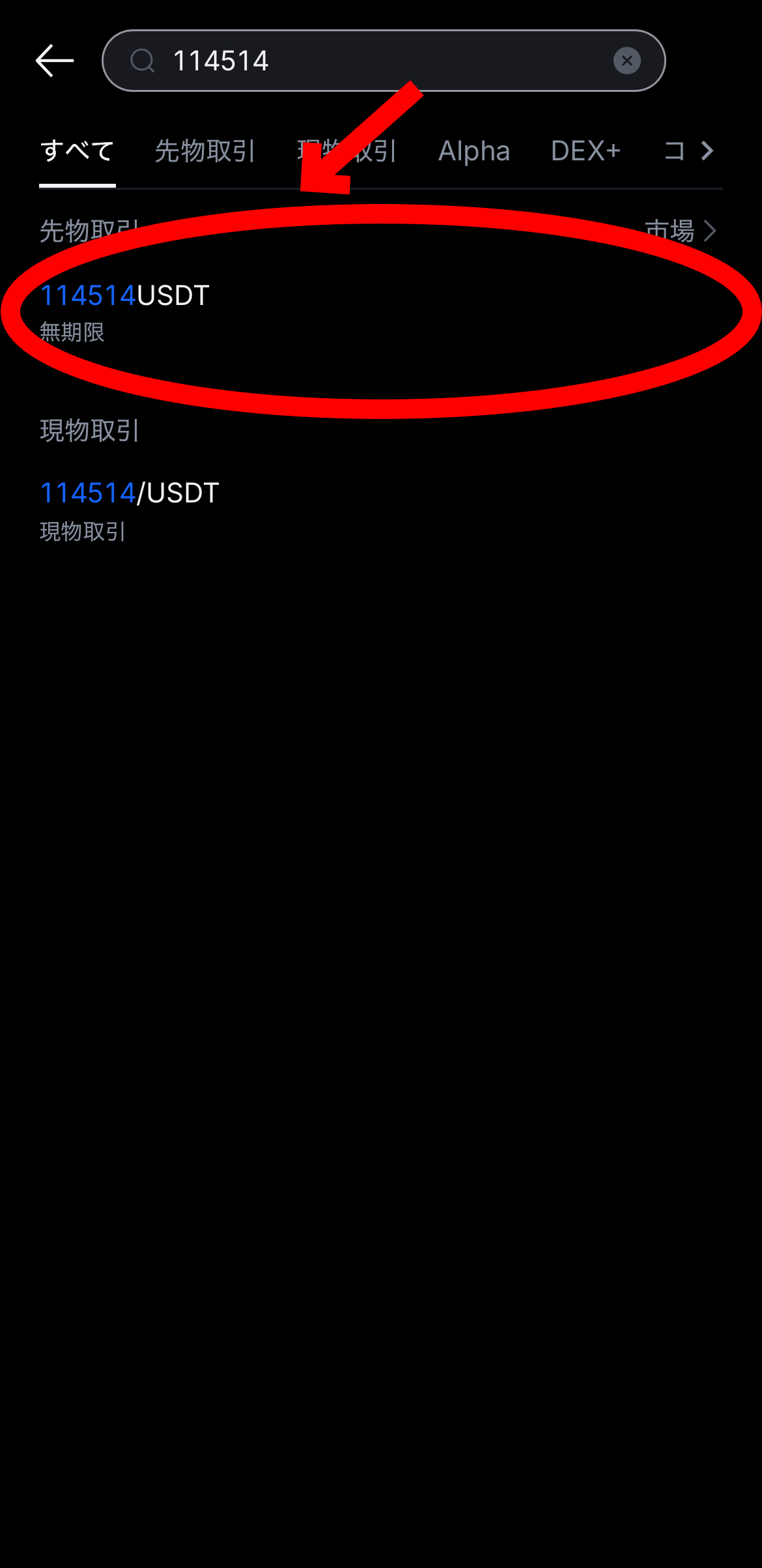Click the 先物取引 section header

pyautogui.click(x=89, y=229)
